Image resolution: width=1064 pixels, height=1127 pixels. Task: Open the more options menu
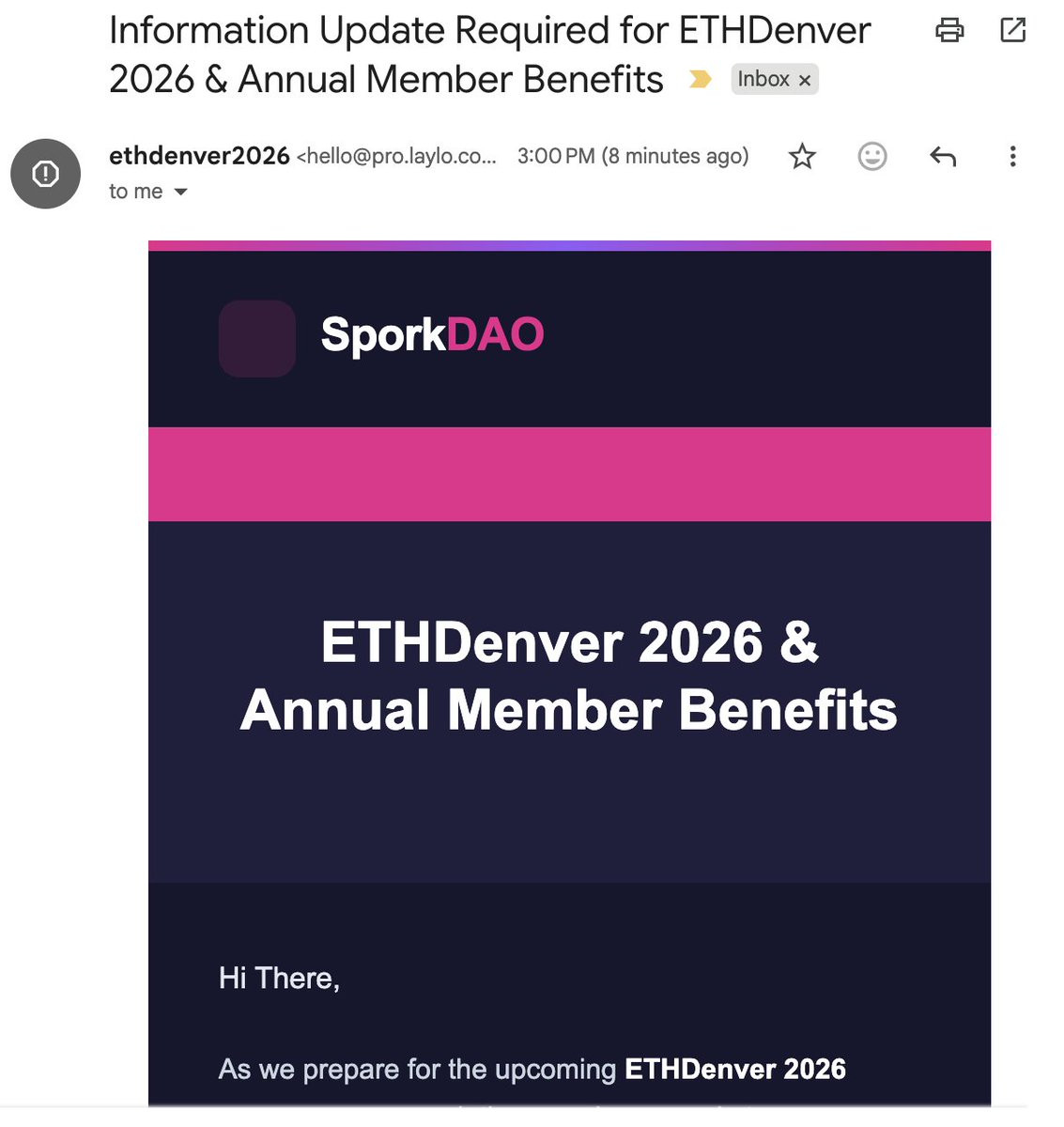(x=1012, y=156)
